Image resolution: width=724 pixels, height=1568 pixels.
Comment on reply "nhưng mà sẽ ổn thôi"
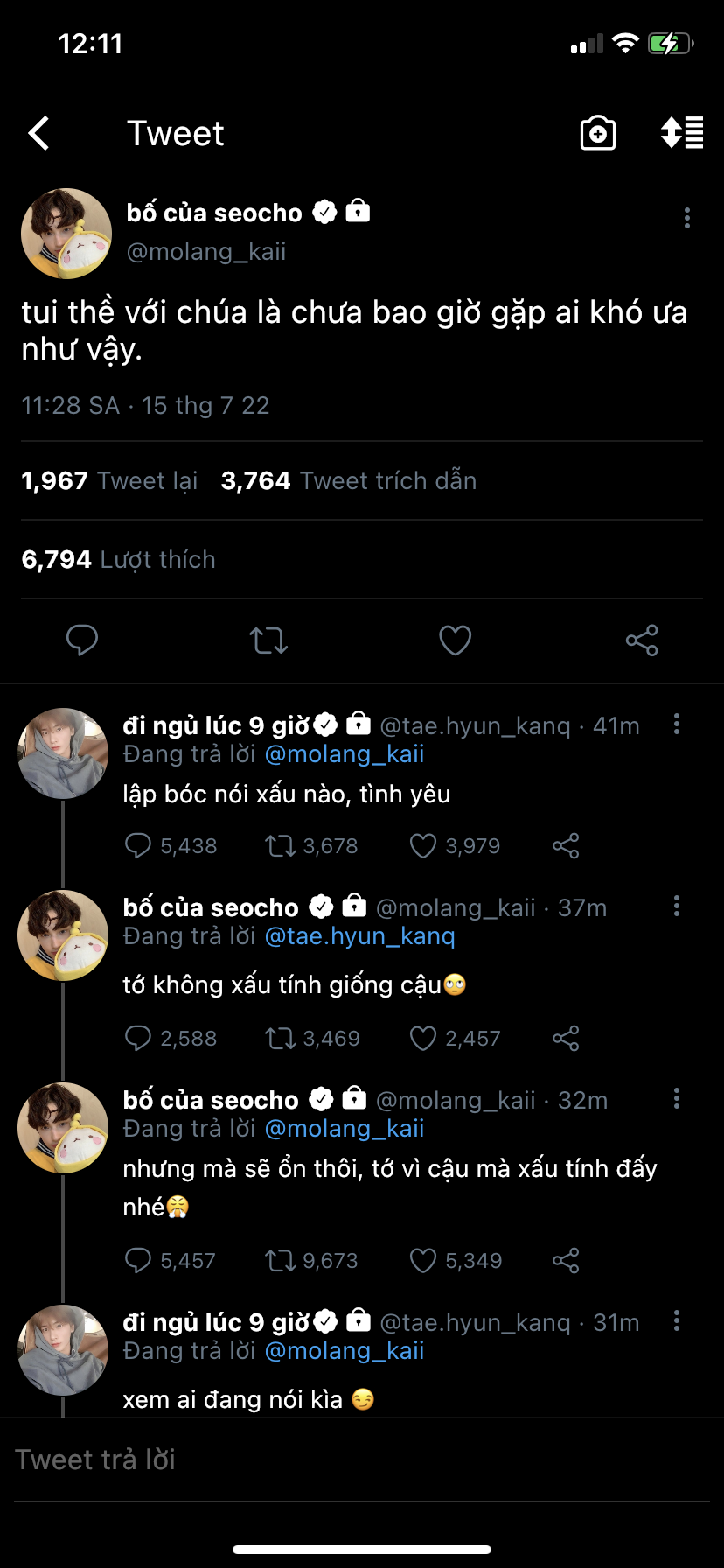(x=138, y=1261)
